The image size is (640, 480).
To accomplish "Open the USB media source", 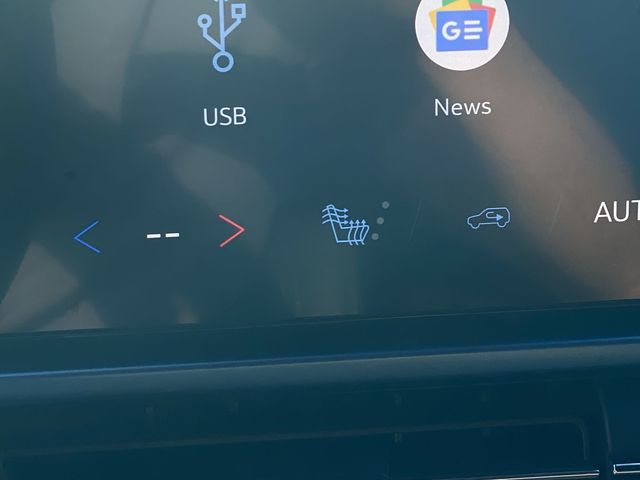I will (x=224, y=60).
